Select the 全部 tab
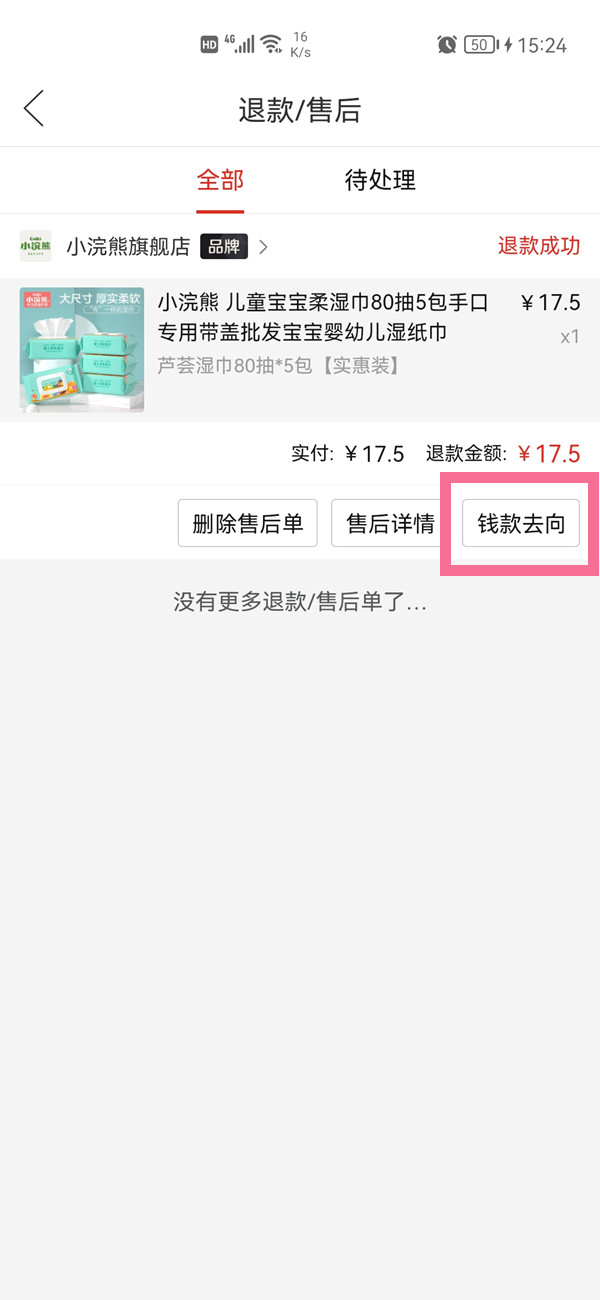 coord(220,180)
